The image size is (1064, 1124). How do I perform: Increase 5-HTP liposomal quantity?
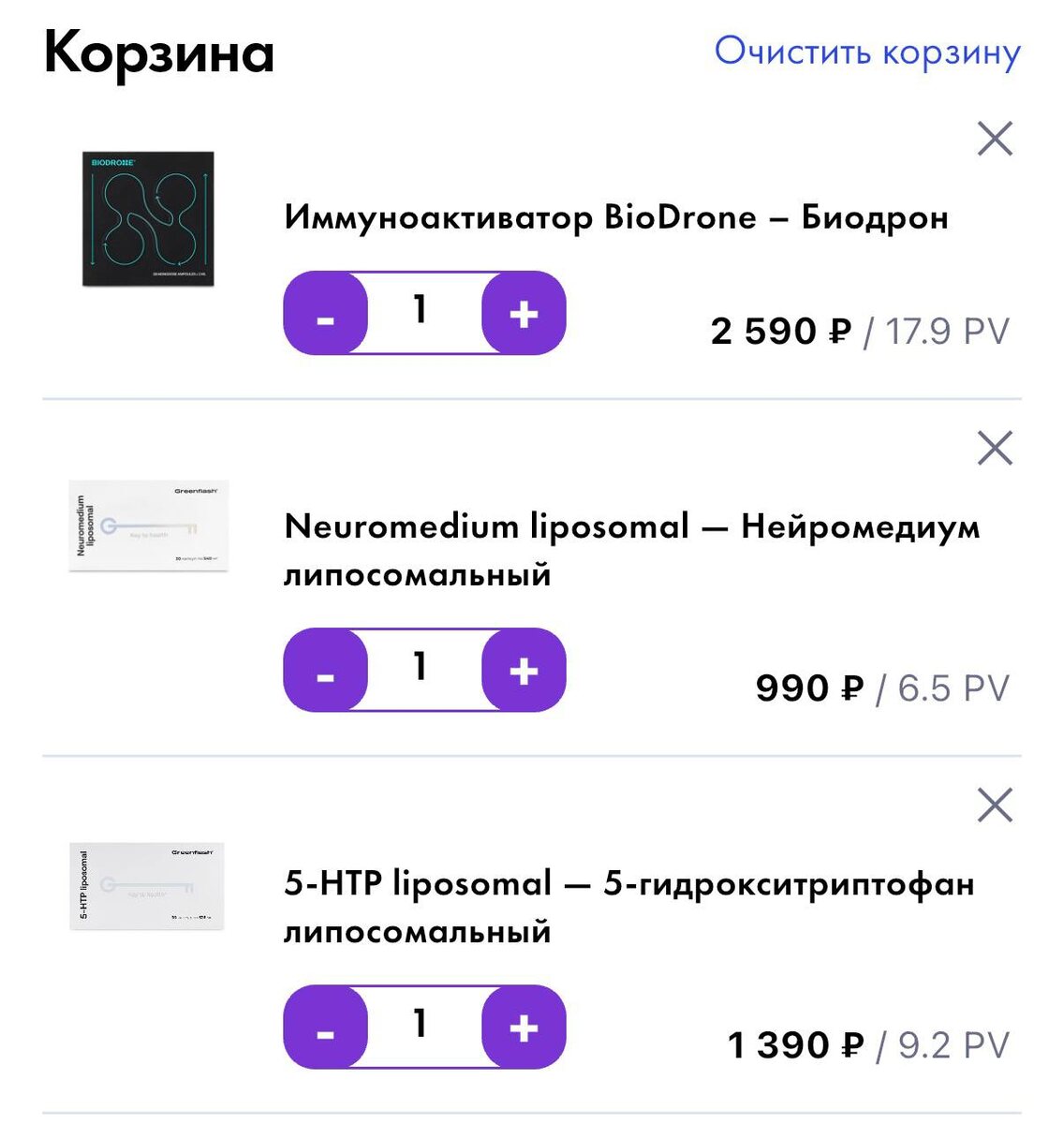click(524, 1028)
